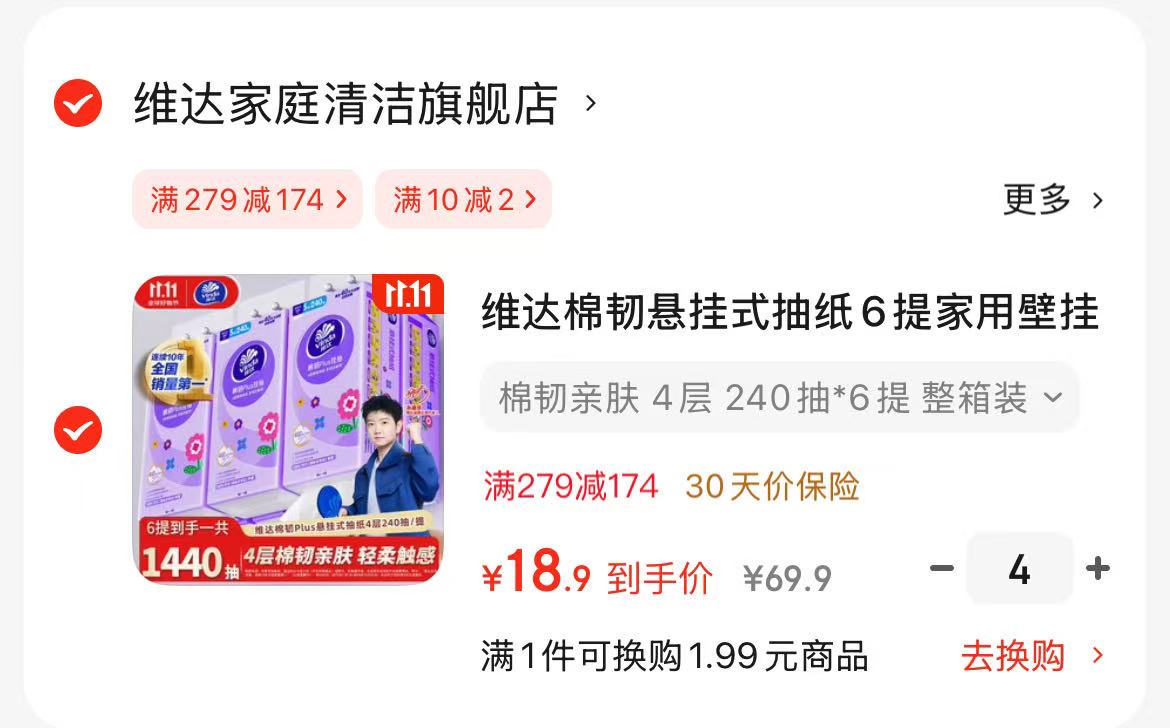Toggle the 维达家庭清洁旗舰店 store checkbox

click(x=78, y=103)
